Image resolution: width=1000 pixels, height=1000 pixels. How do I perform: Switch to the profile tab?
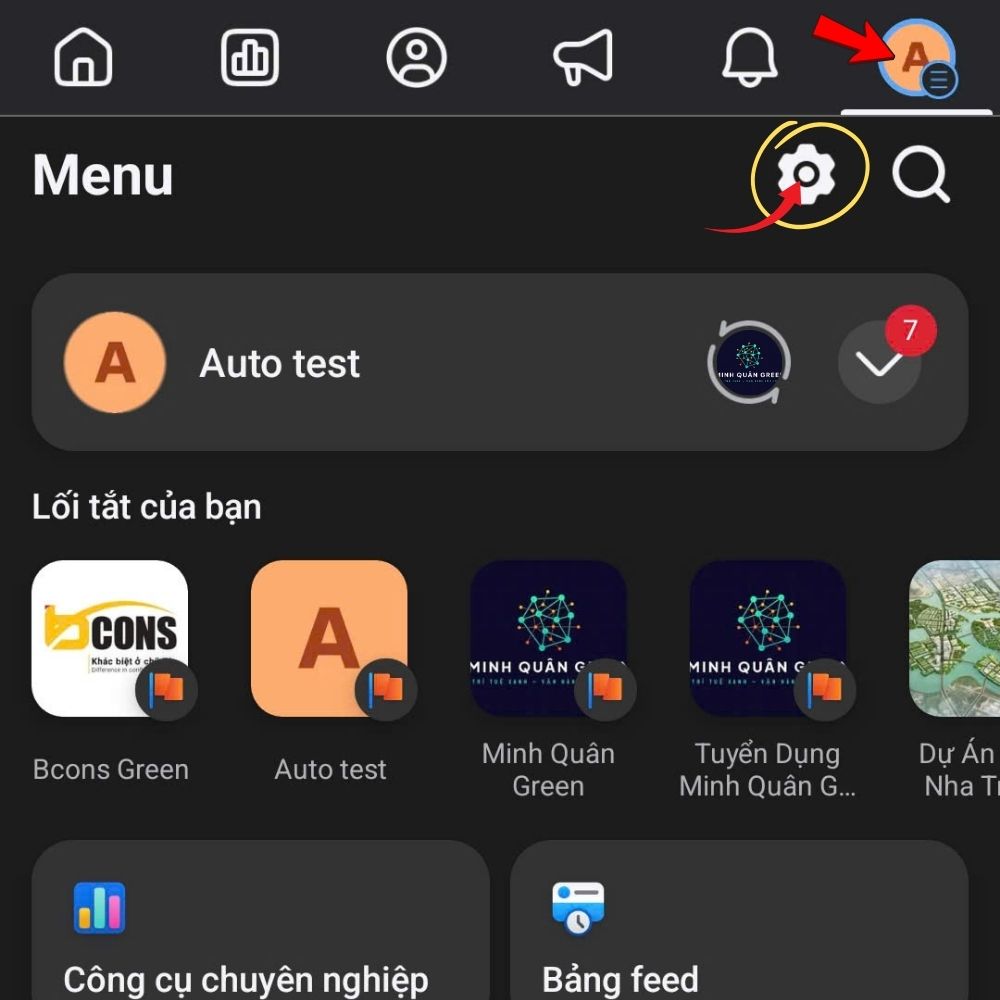click(416, 56)
